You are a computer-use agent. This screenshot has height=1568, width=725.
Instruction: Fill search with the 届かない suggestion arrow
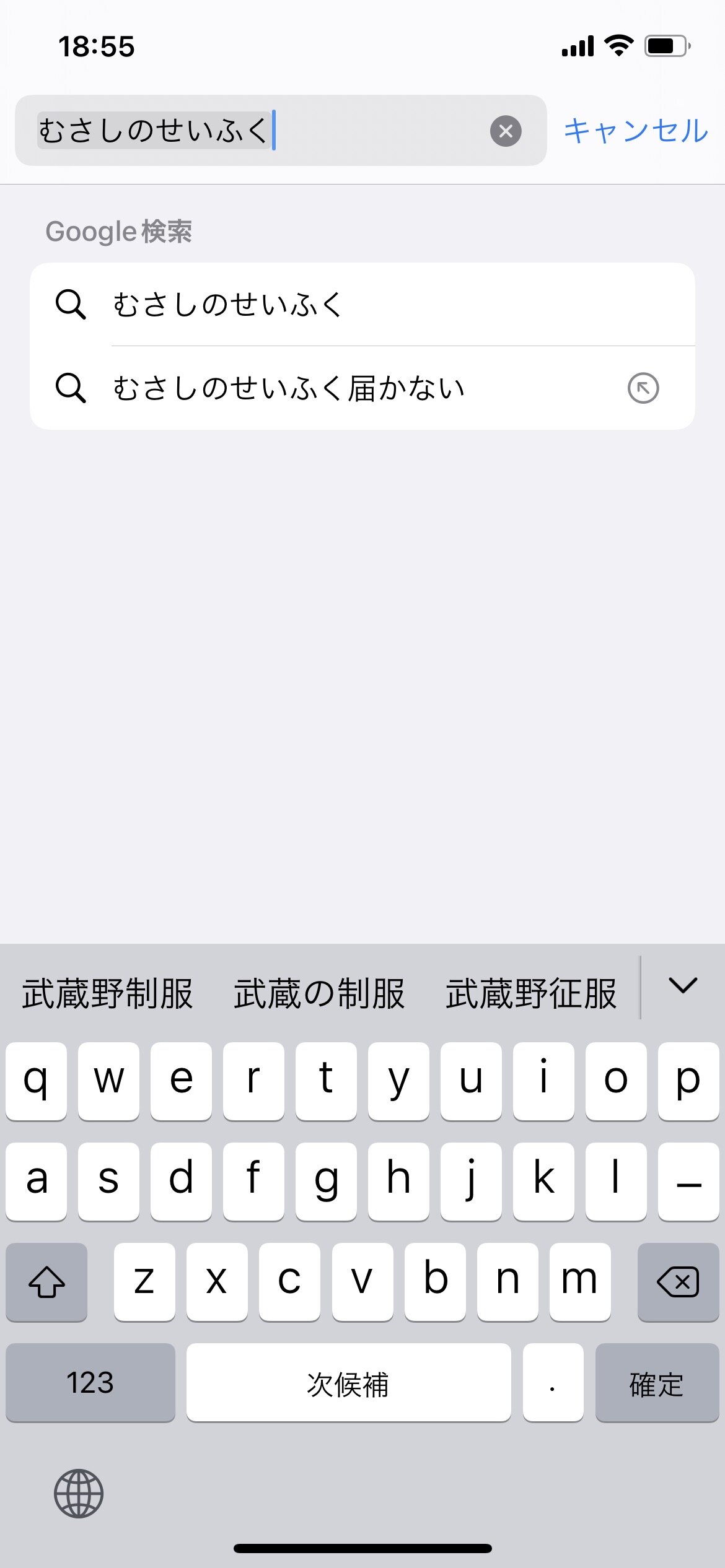[643, 388]
